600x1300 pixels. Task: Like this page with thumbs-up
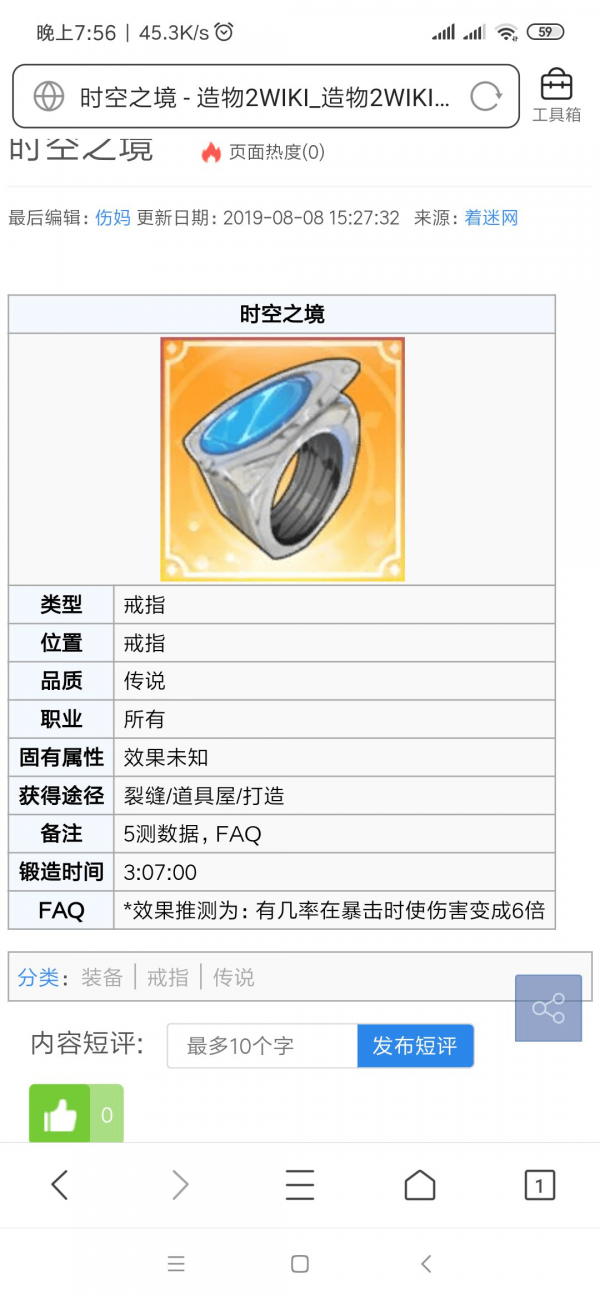pyautogui.click(x=60, y=1114)
